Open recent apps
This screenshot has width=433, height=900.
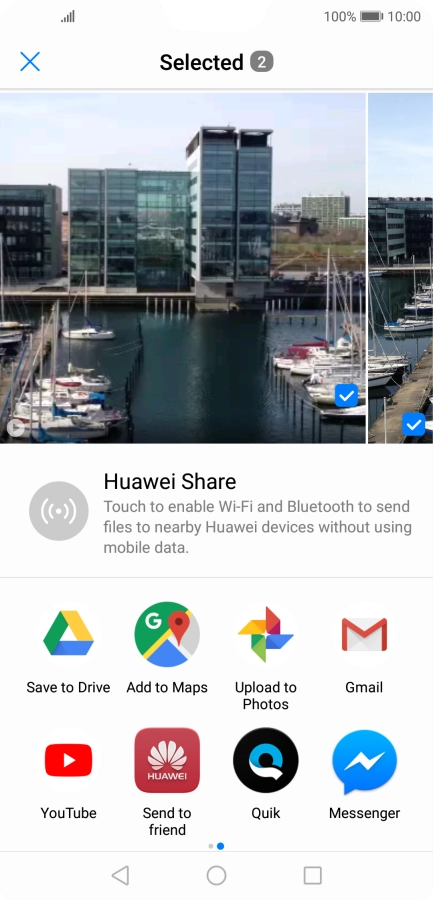(312, 875)
